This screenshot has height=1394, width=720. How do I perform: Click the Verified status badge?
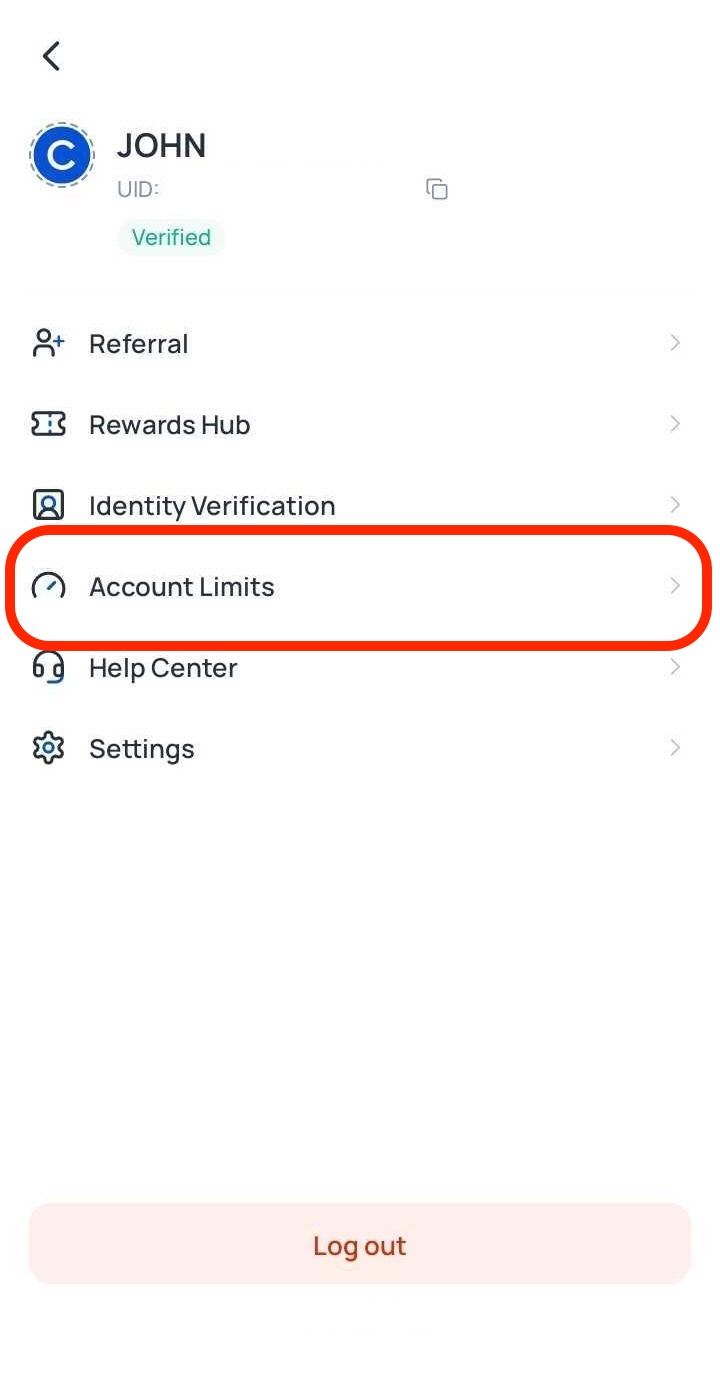(x=171, y=237)
